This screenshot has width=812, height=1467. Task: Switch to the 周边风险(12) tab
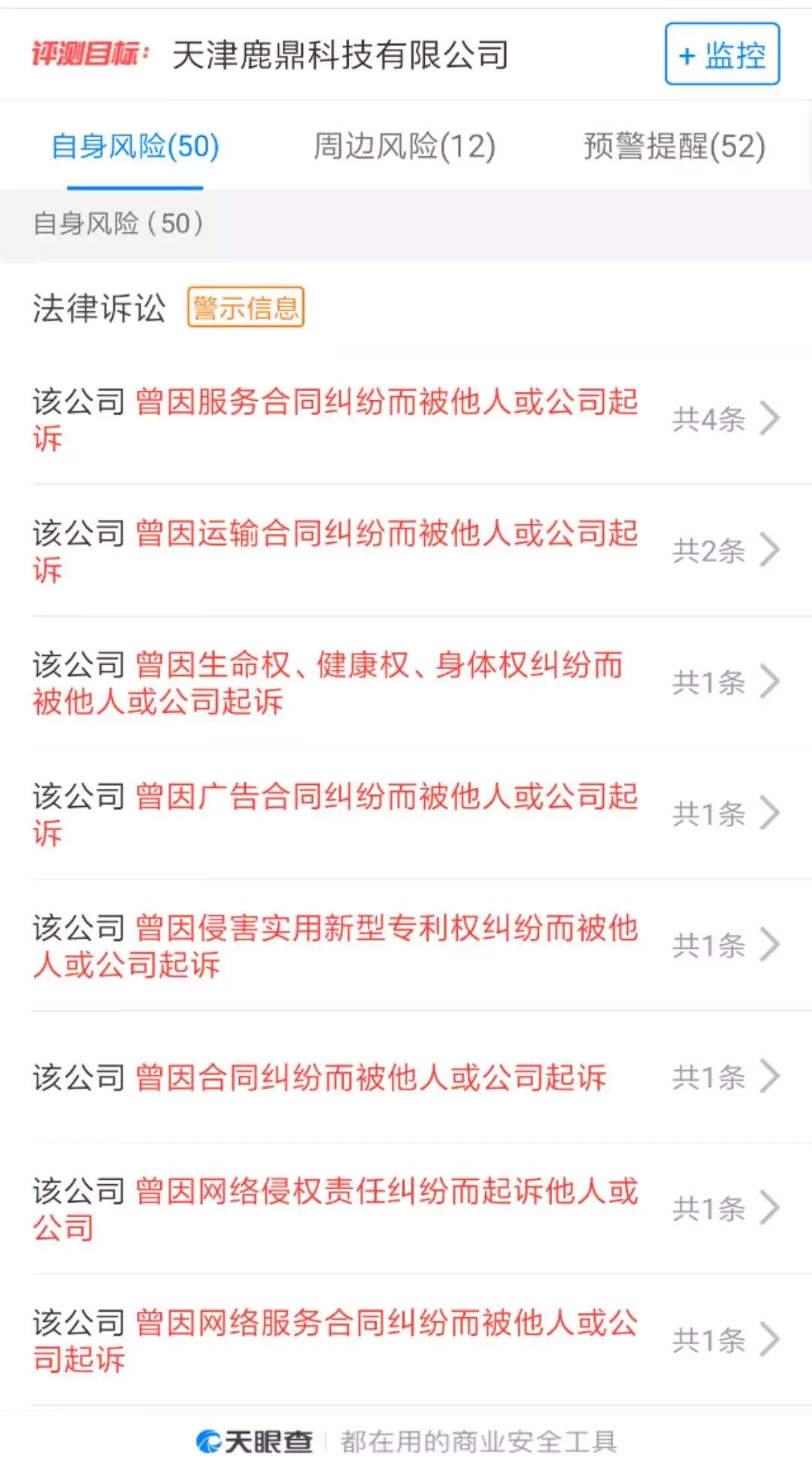pos(404,146)
